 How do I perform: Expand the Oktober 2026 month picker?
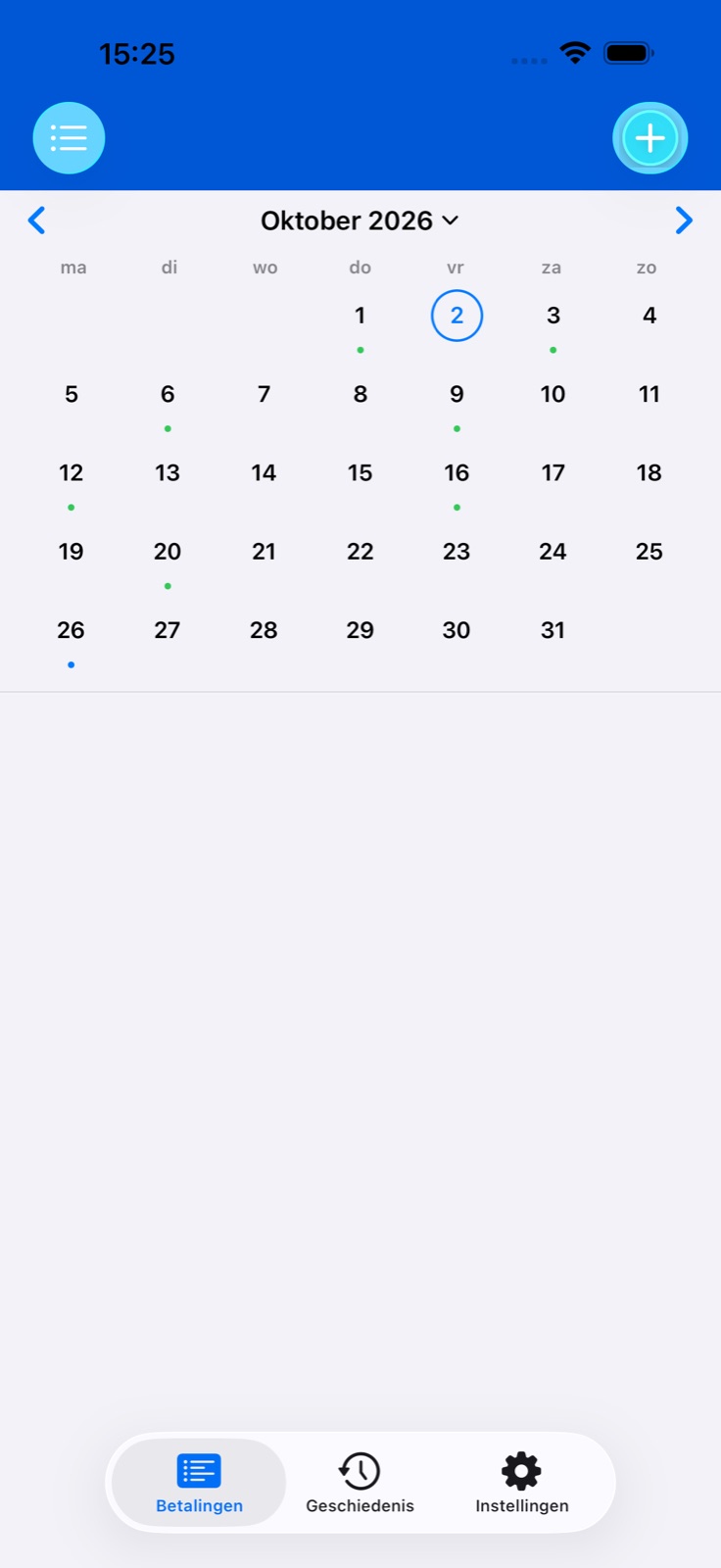click(x=360, y=220)
